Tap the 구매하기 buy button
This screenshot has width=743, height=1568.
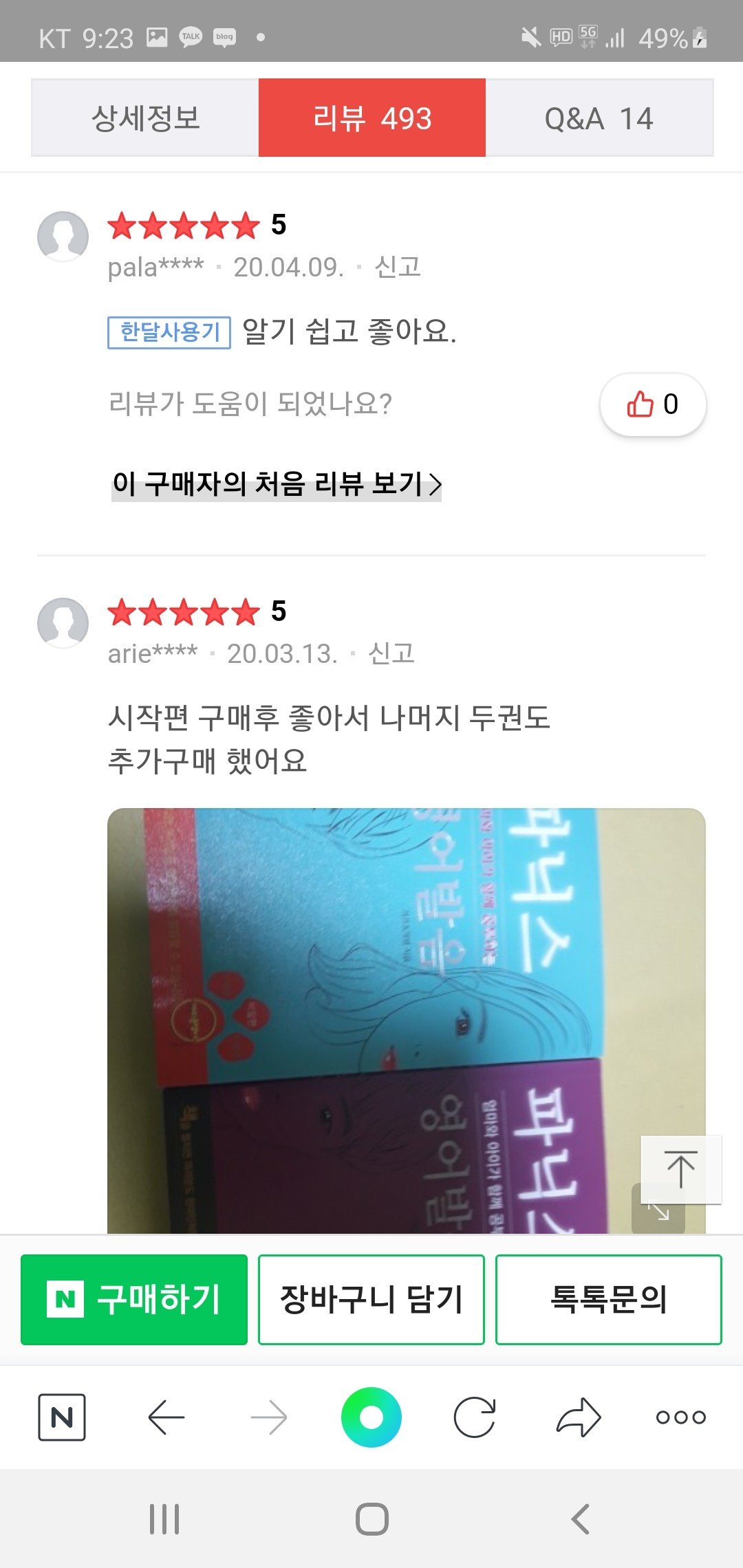134,1299
